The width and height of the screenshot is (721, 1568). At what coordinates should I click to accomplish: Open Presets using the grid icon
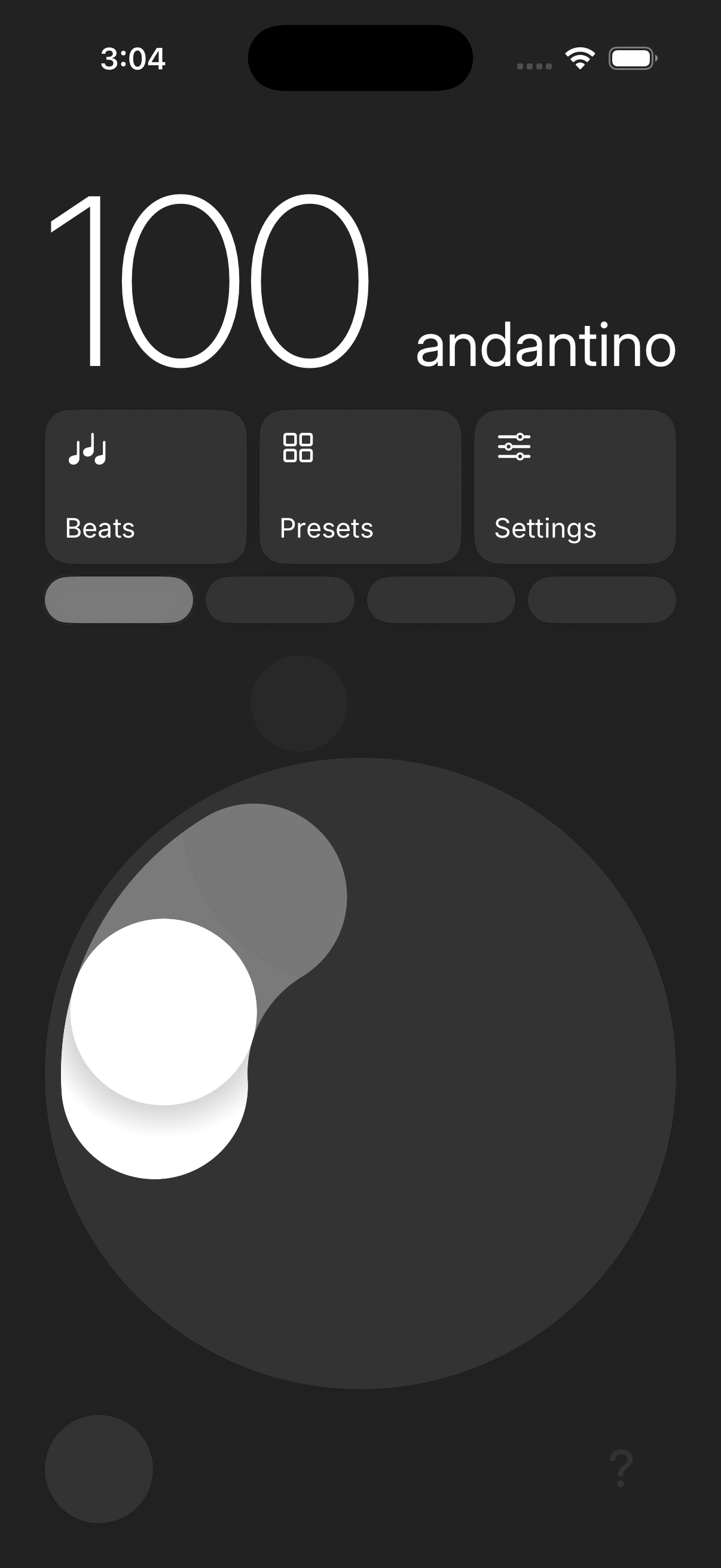(x=299, y=448)
